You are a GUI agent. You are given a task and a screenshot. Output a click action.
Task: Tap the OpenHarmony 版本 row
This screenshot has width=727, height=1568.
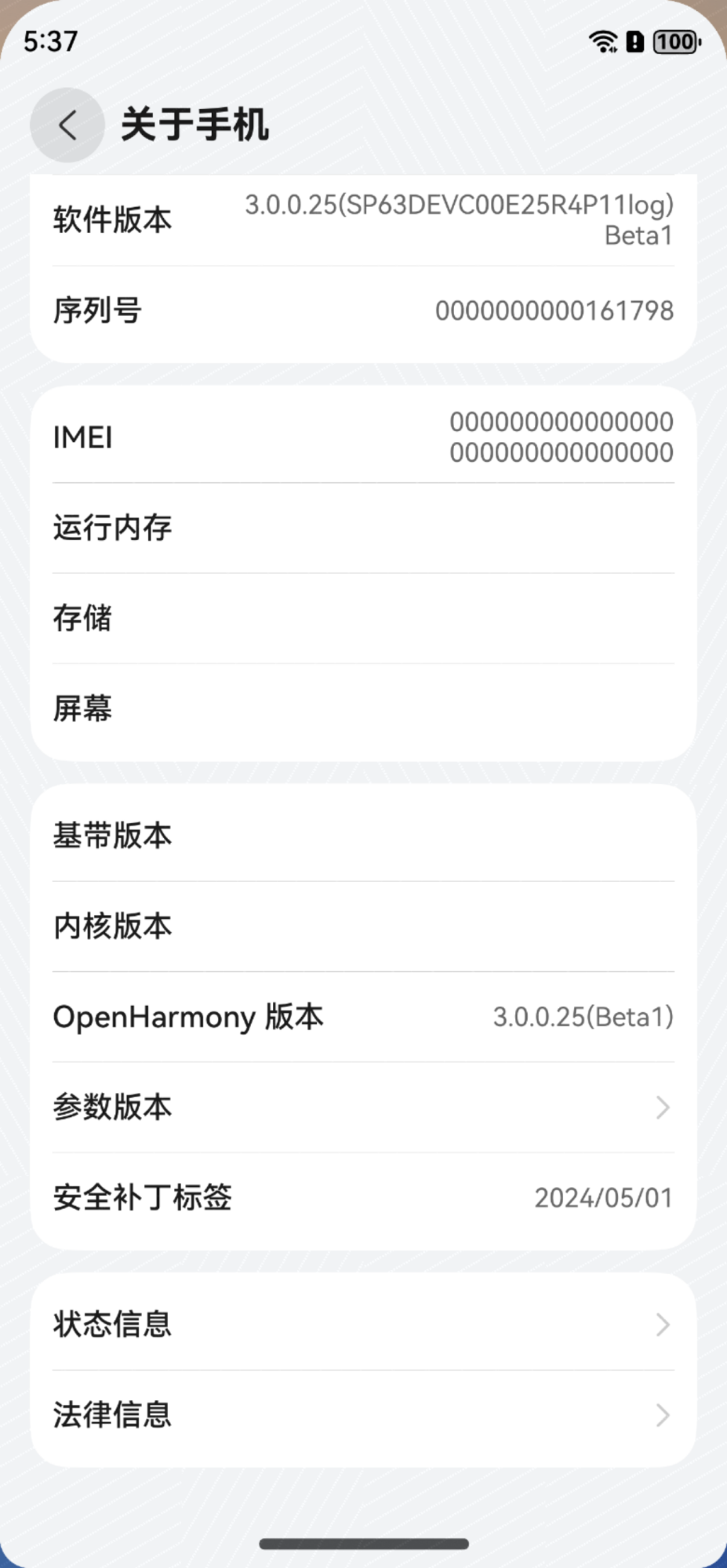coord(363,1016)
